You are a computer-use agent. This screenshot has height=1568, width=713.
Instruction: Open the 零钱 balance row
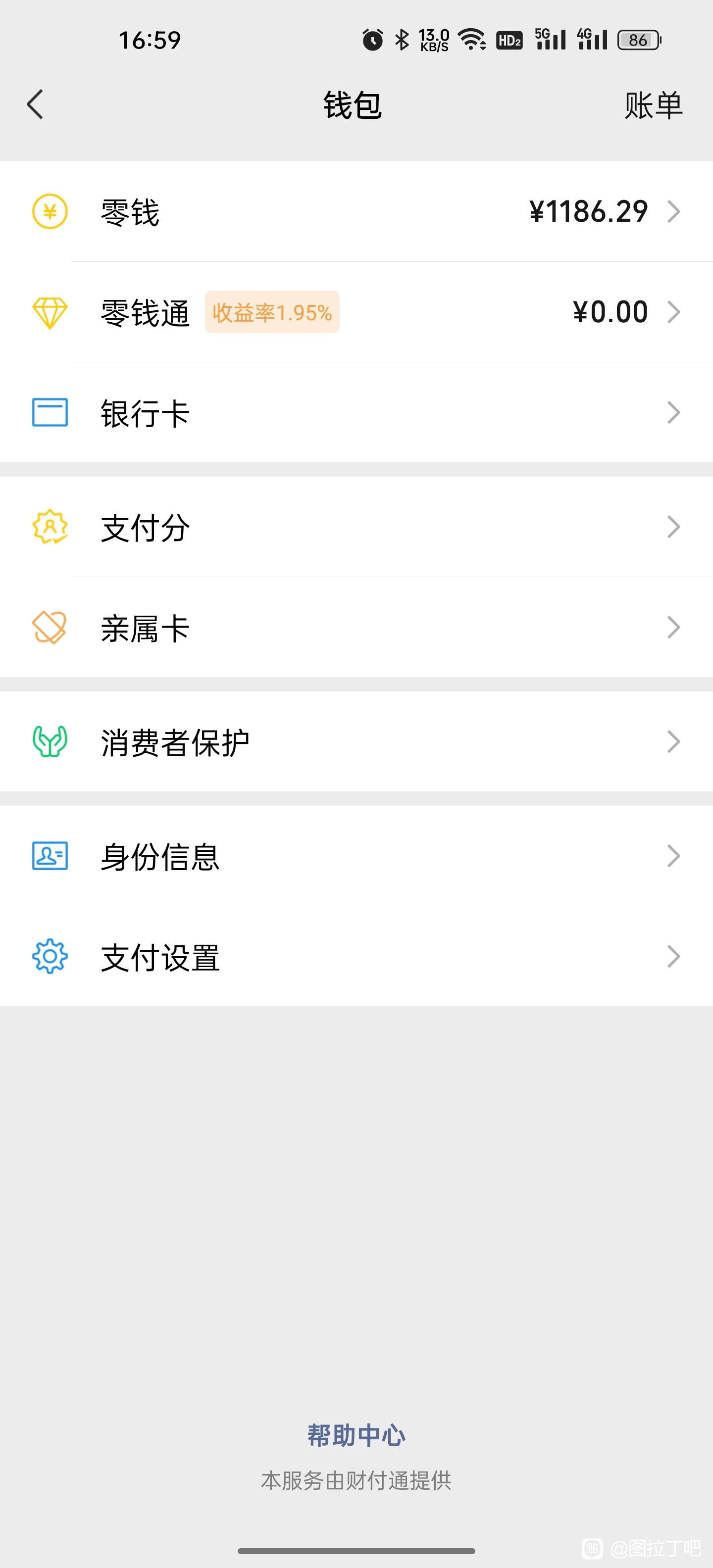point(356,211)
